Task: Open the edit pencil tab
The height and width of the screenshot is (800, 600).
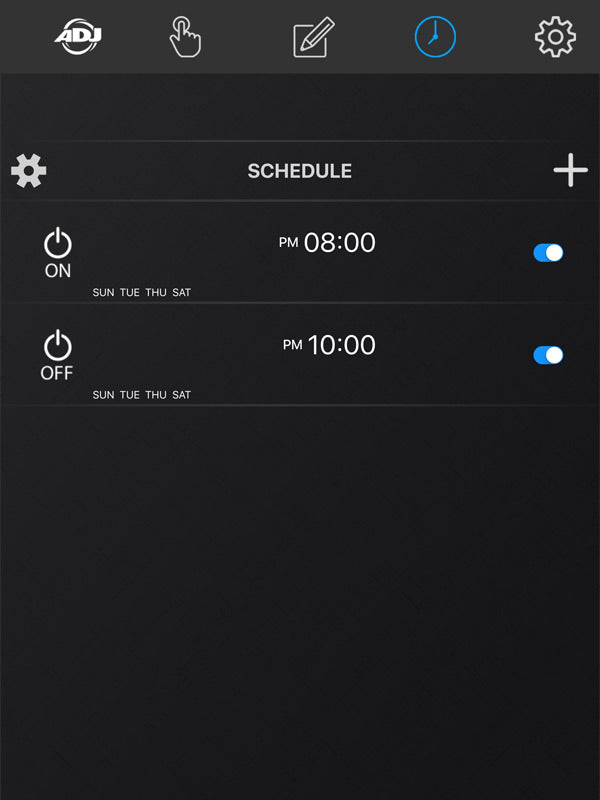Action: point(313,38)
